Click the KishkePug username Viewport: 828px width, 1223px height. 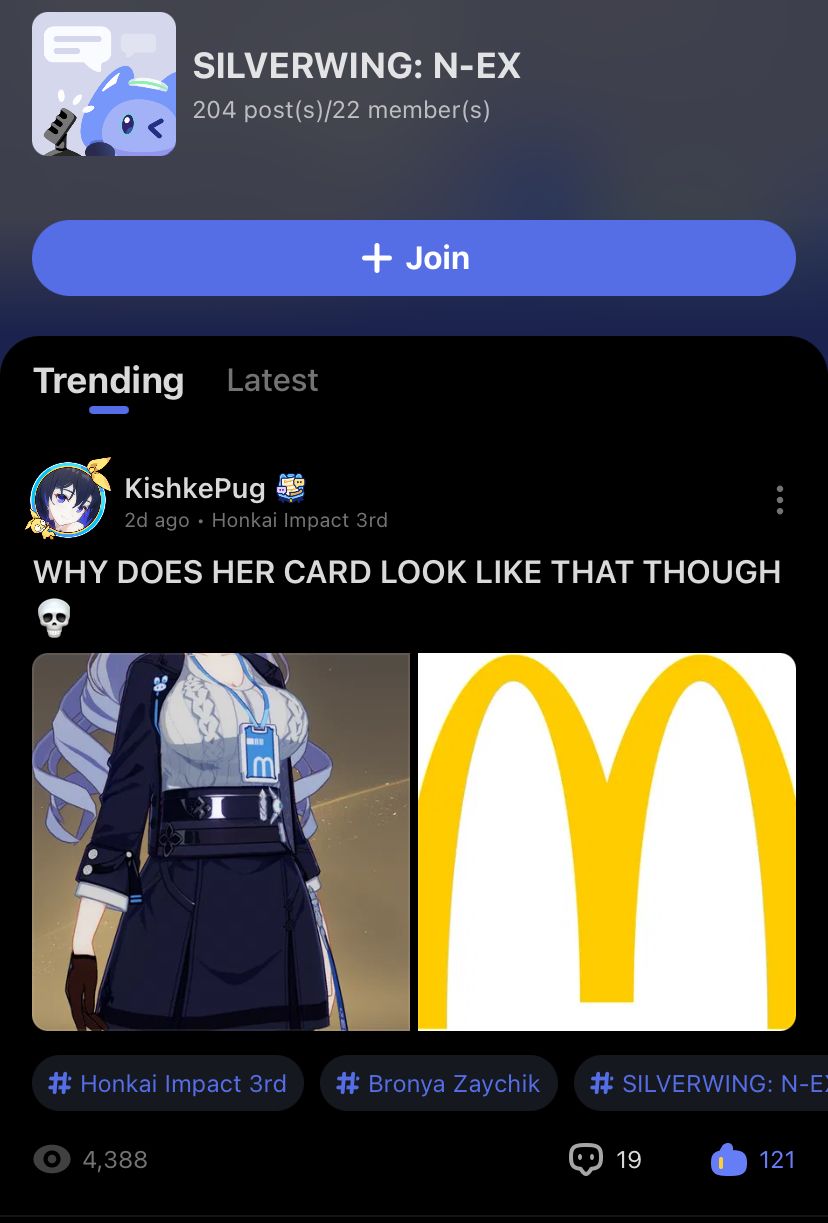[x=195, y=488]
